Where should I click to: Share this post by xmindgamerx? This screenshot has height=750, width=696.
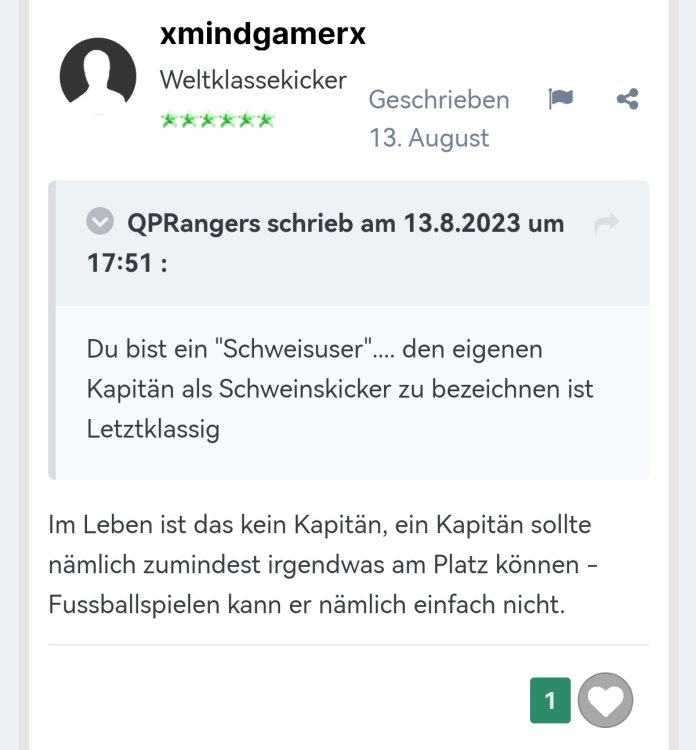628,99
